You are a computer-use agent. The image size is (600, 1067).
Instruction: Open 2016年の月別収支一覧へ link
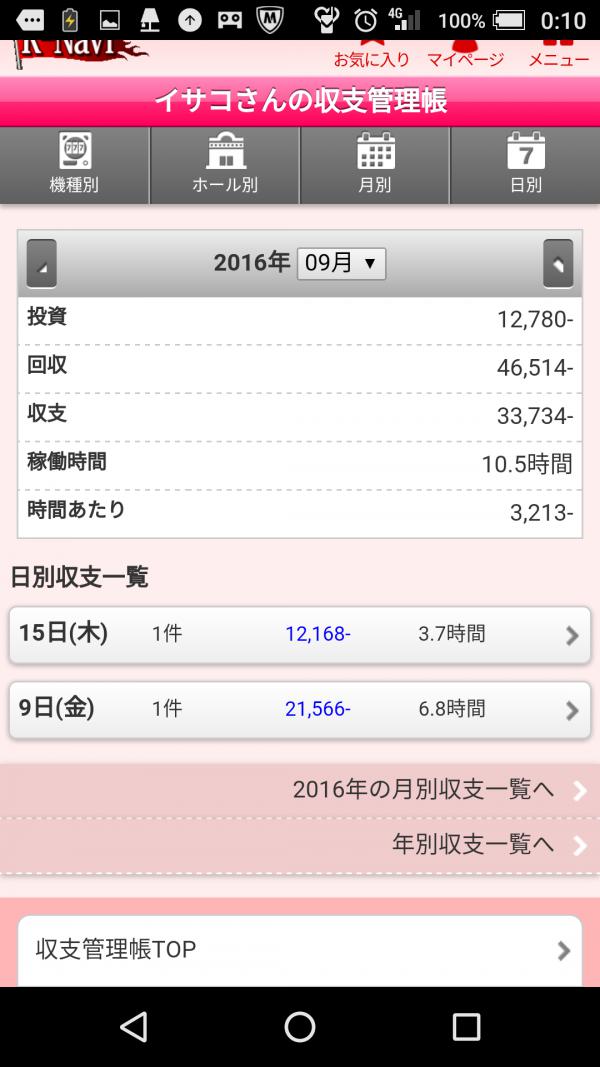300,791
